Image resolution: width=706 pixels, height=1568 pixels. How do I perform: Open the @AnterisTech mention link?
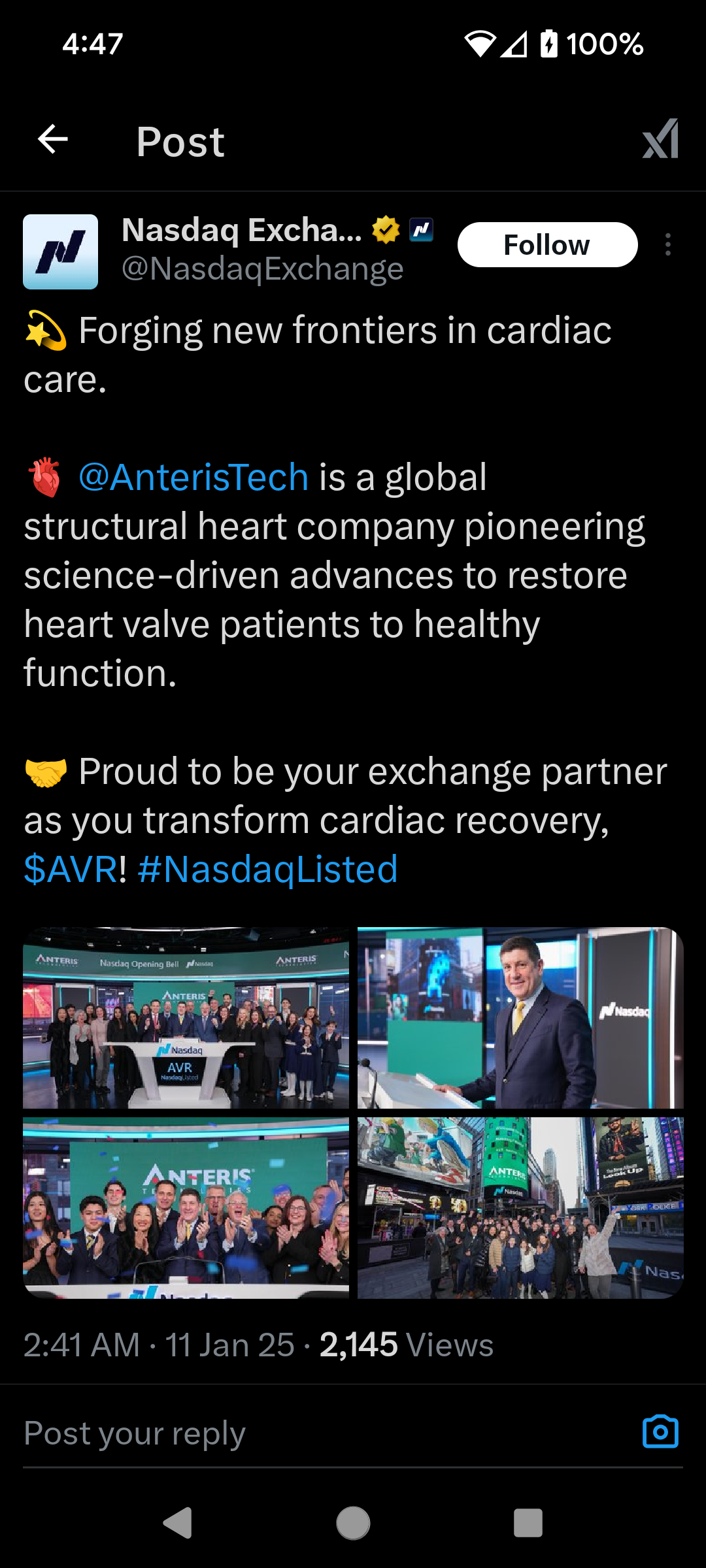[193, 477]
